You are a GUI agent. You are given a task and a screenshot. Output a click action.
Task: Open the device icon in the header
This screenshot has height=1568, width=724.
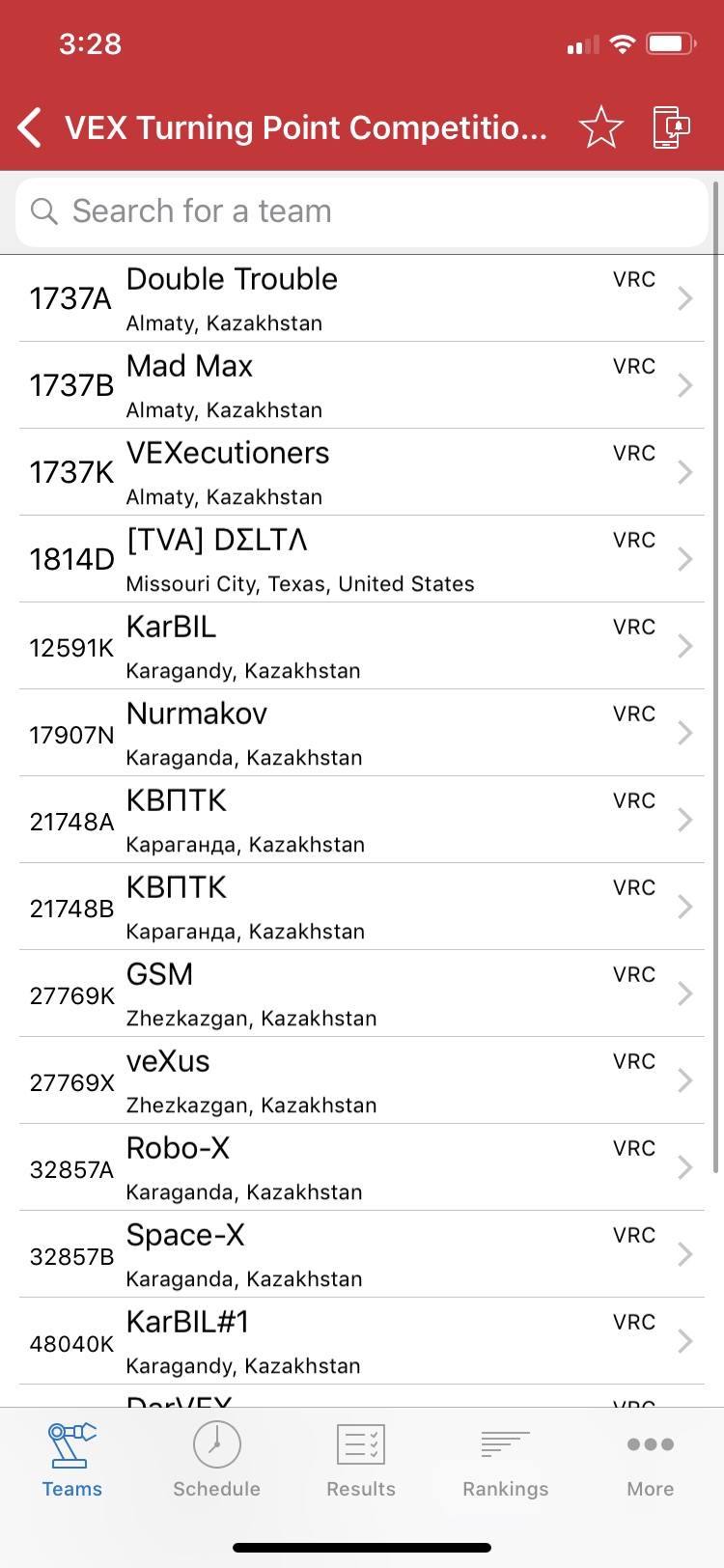point(672,127)
